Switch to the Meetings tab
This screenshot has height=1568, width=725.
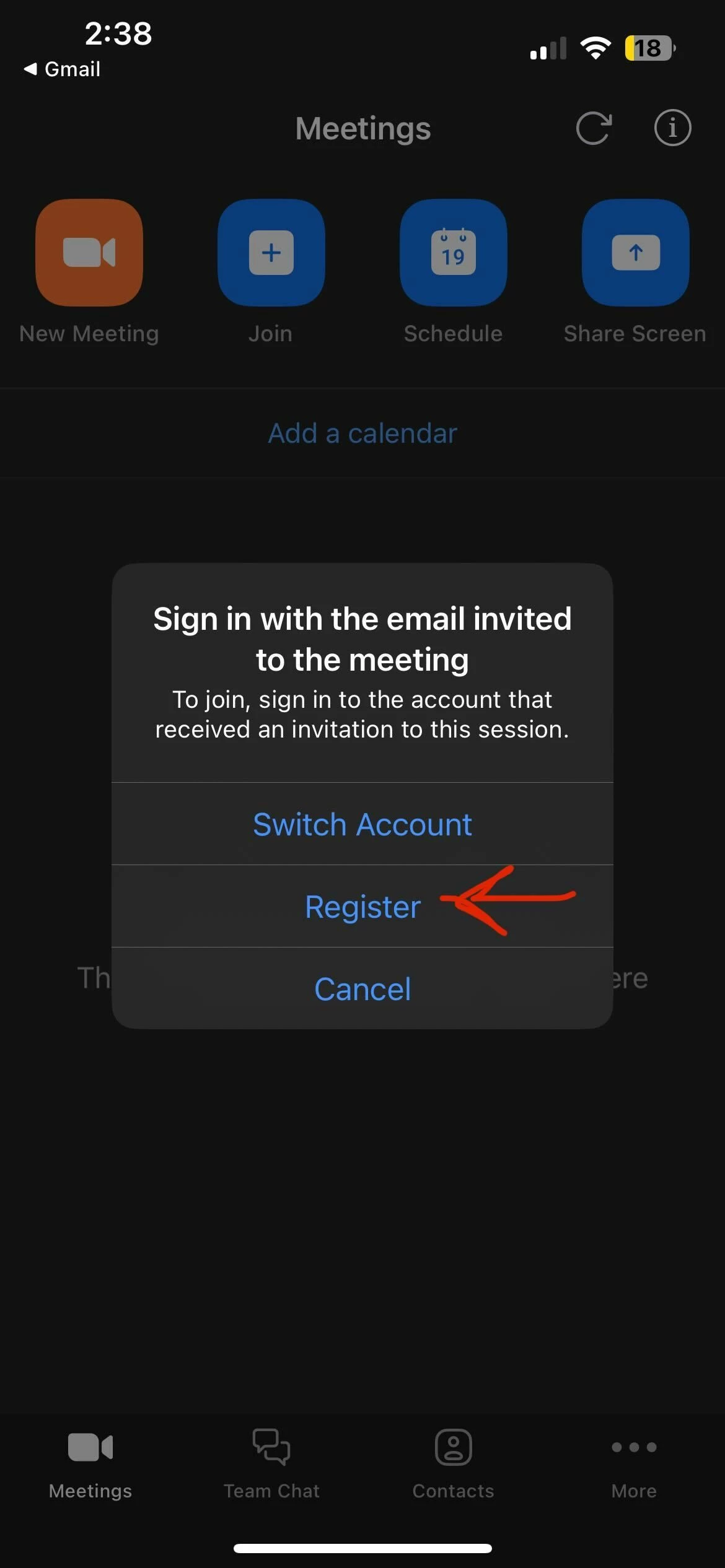tap(90, 1464)
